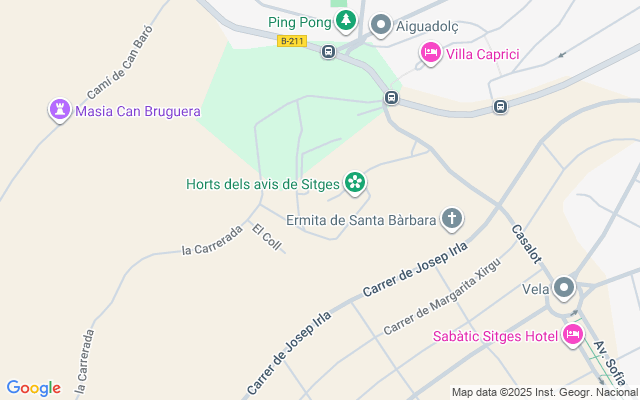Open the Google logo link
The width and height of the screenshot is (640, 400).
33,388
